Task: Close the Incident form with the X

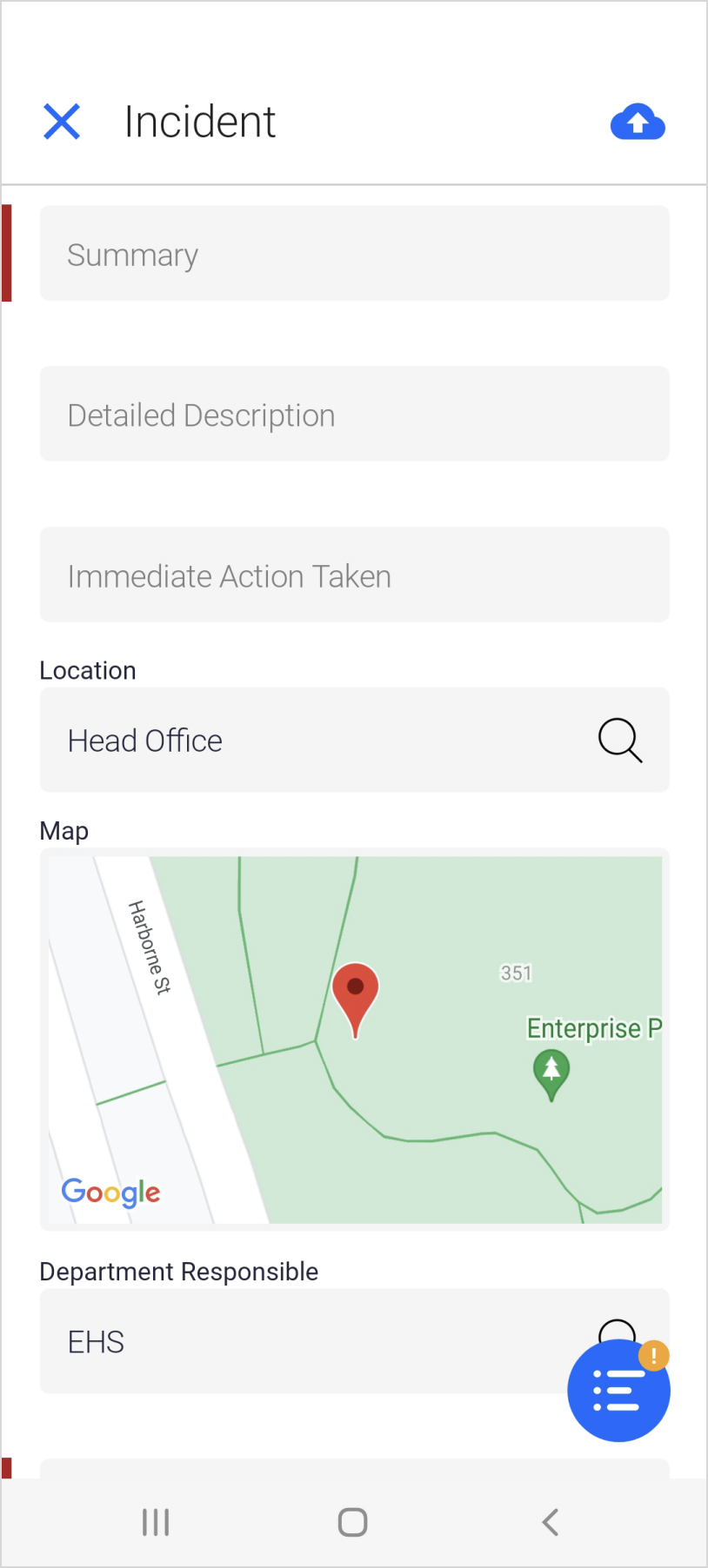Action: coord(61,121)
